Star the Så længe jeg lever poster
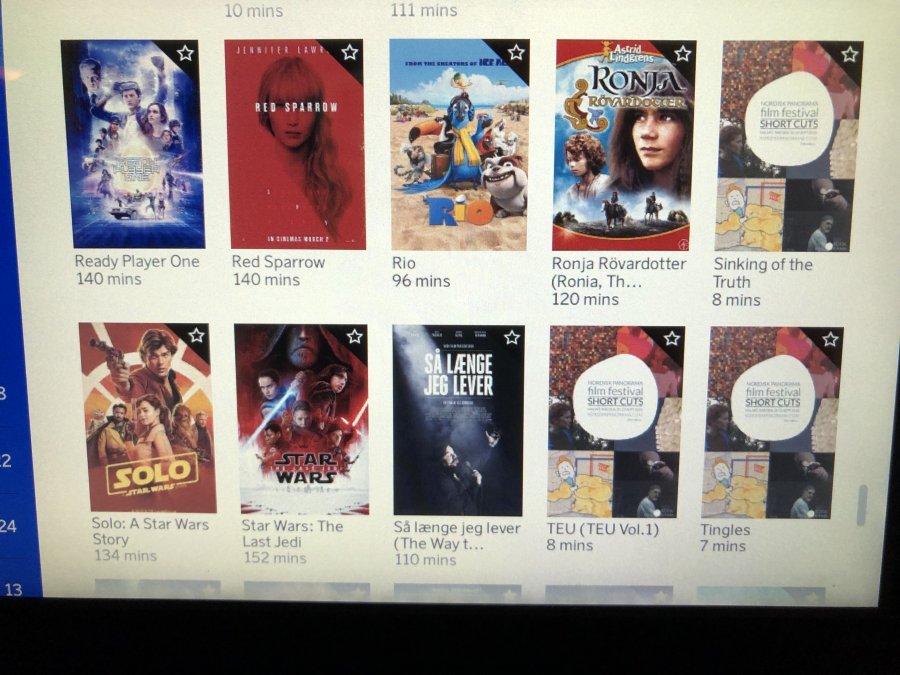This screenshot has height=675, width=900. (x=511, y=337)
